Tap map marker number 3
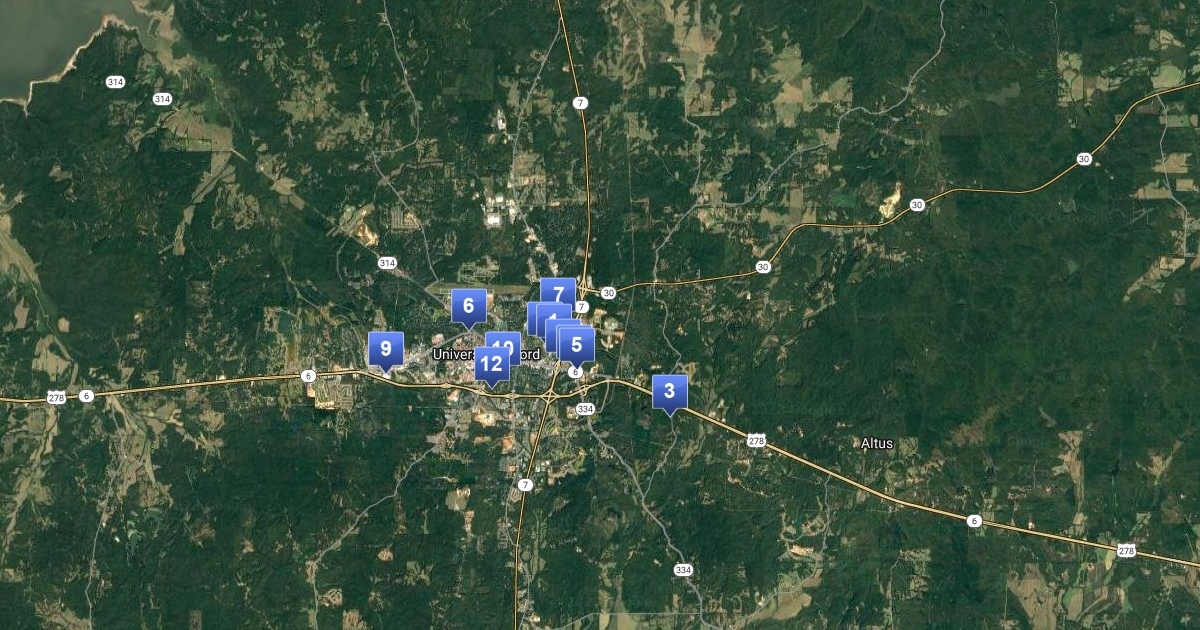Screen dimensions: 1200x630 coord(669,391)
